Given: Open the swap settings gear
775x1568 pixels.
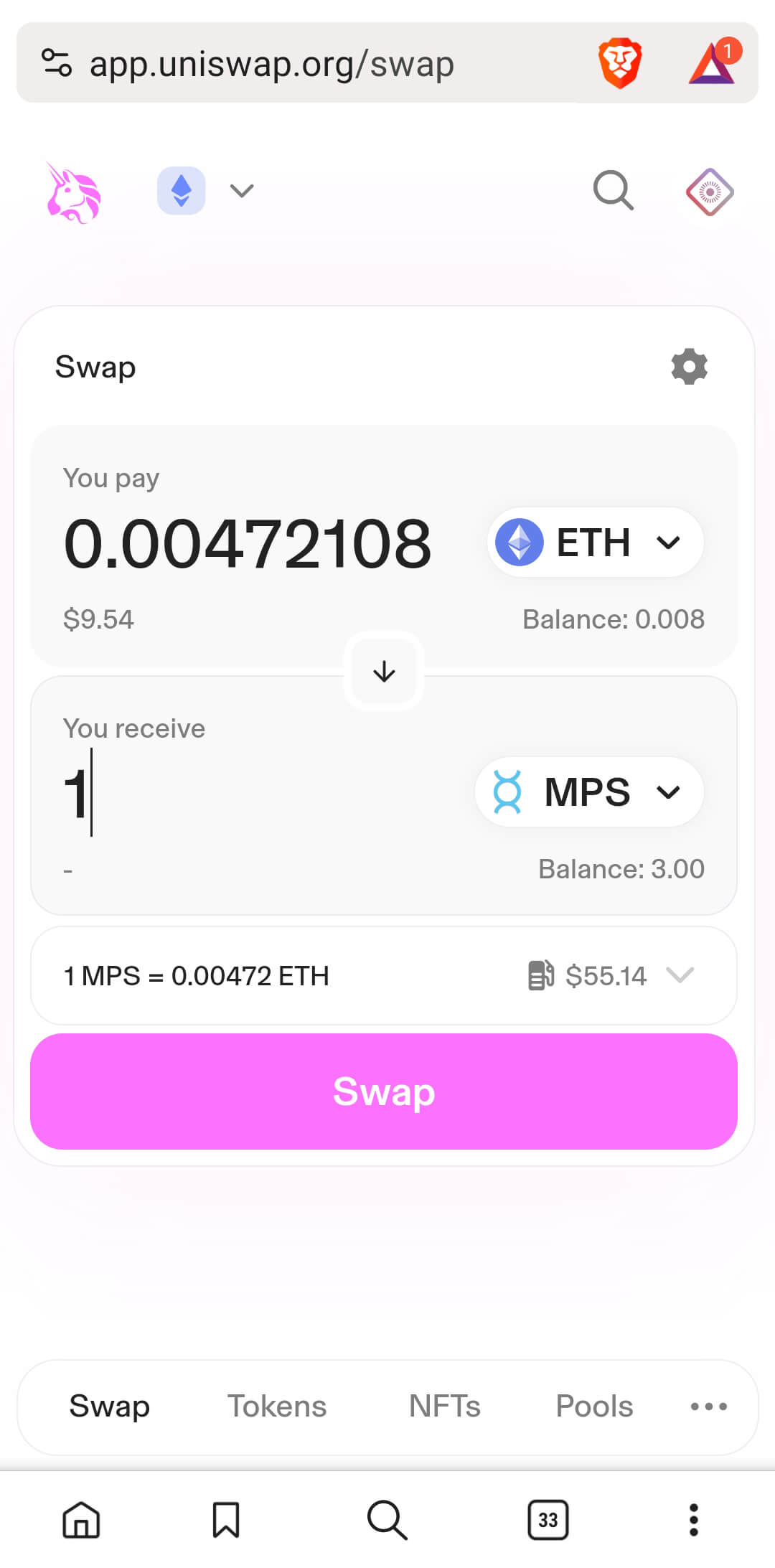Looking at the screenshot, I should [x=689, y=367].
